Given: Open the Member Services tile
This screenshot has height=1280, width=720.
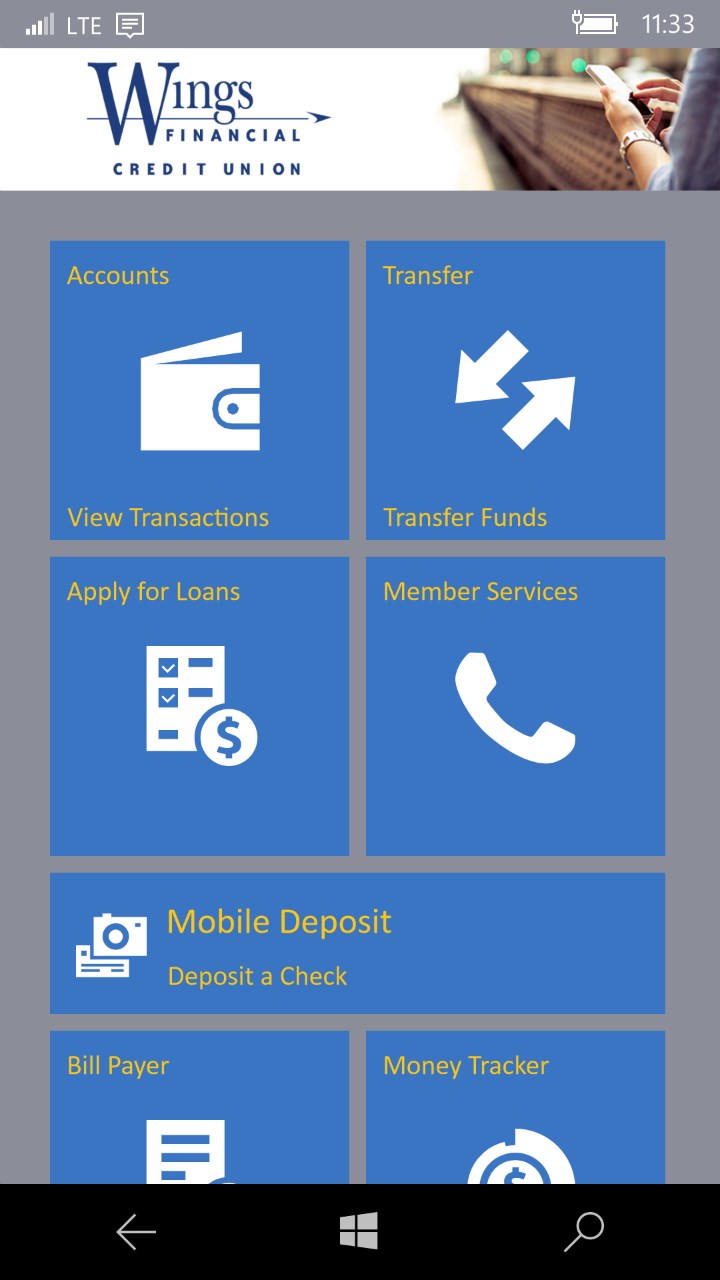Looking at the screenshot, I should pyautogui.click(x=515, y=706).
